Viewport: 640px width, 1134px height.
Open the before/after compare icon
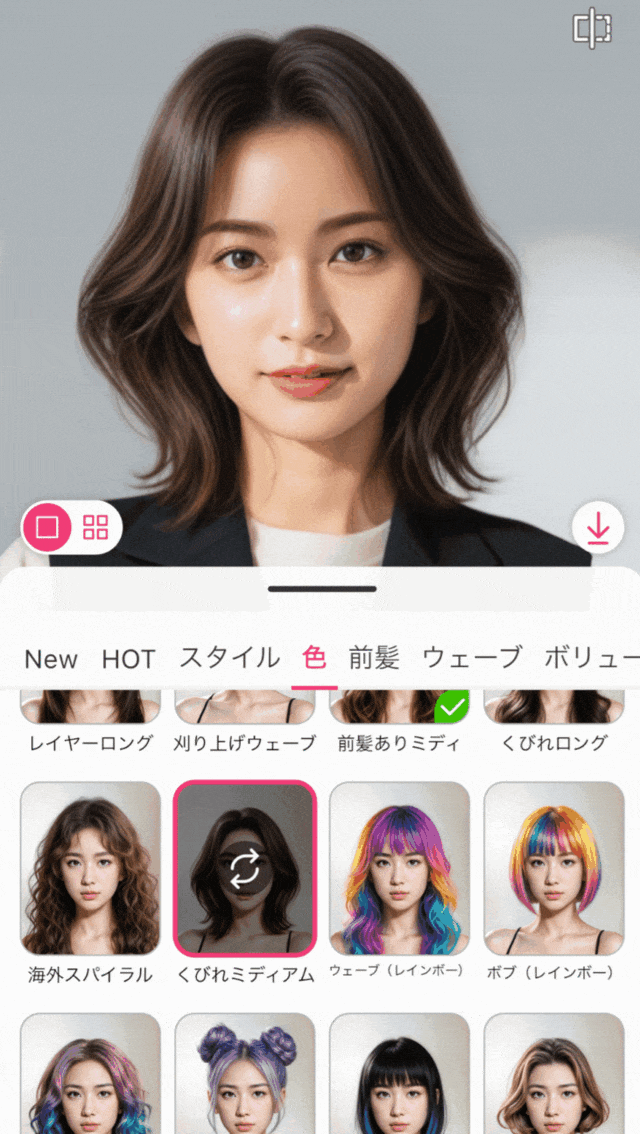(592, 28)
